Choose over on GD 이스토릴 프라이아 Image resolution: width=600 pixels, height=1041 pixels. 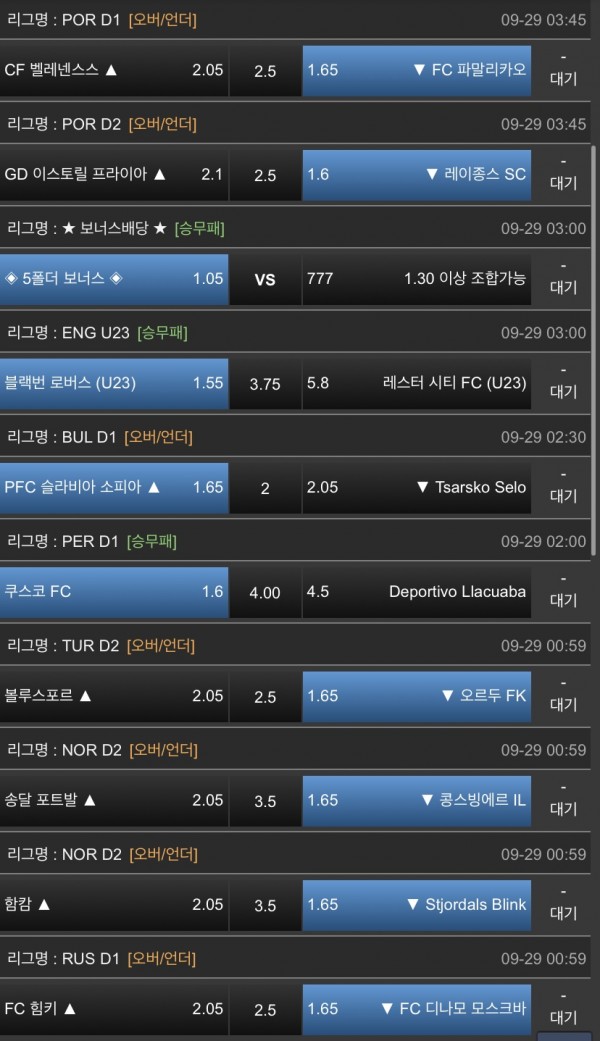(114, 174)
